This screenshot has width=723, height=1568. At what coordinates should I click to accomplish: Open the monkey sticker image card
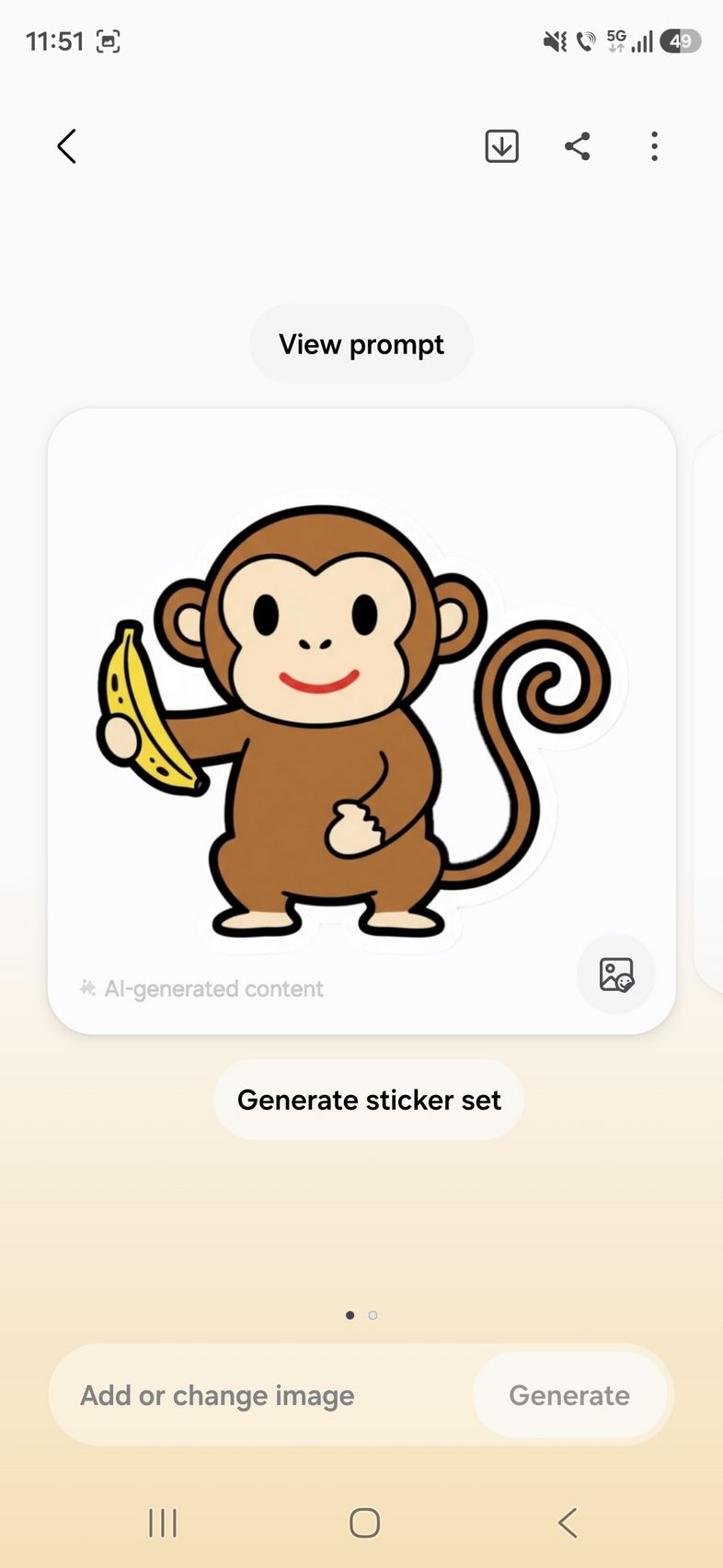361,718
